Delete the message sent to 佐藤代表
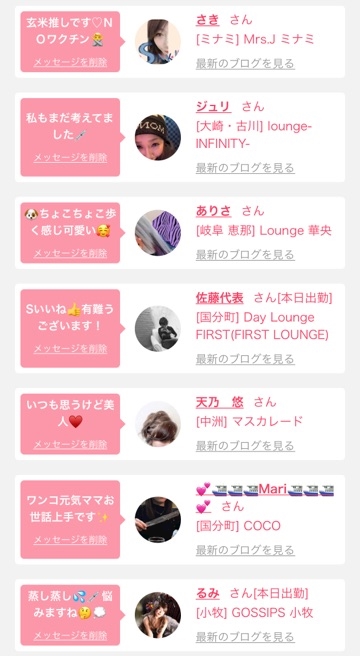This screenshot has width=360, height=656. [x=70, y=348]
